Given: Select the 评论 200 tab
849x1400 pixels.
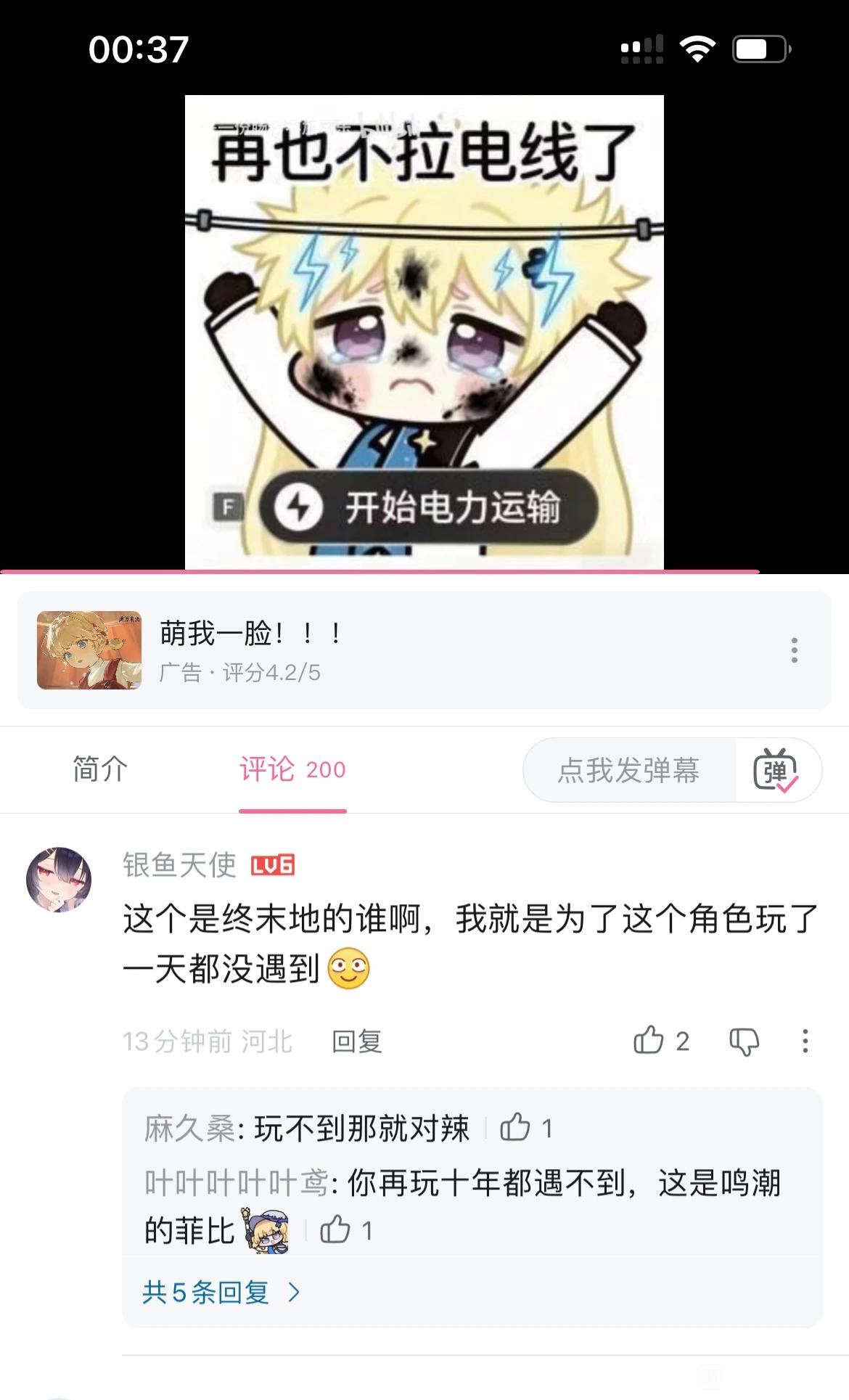Looking at the screenshot, I should pos(292,769).
